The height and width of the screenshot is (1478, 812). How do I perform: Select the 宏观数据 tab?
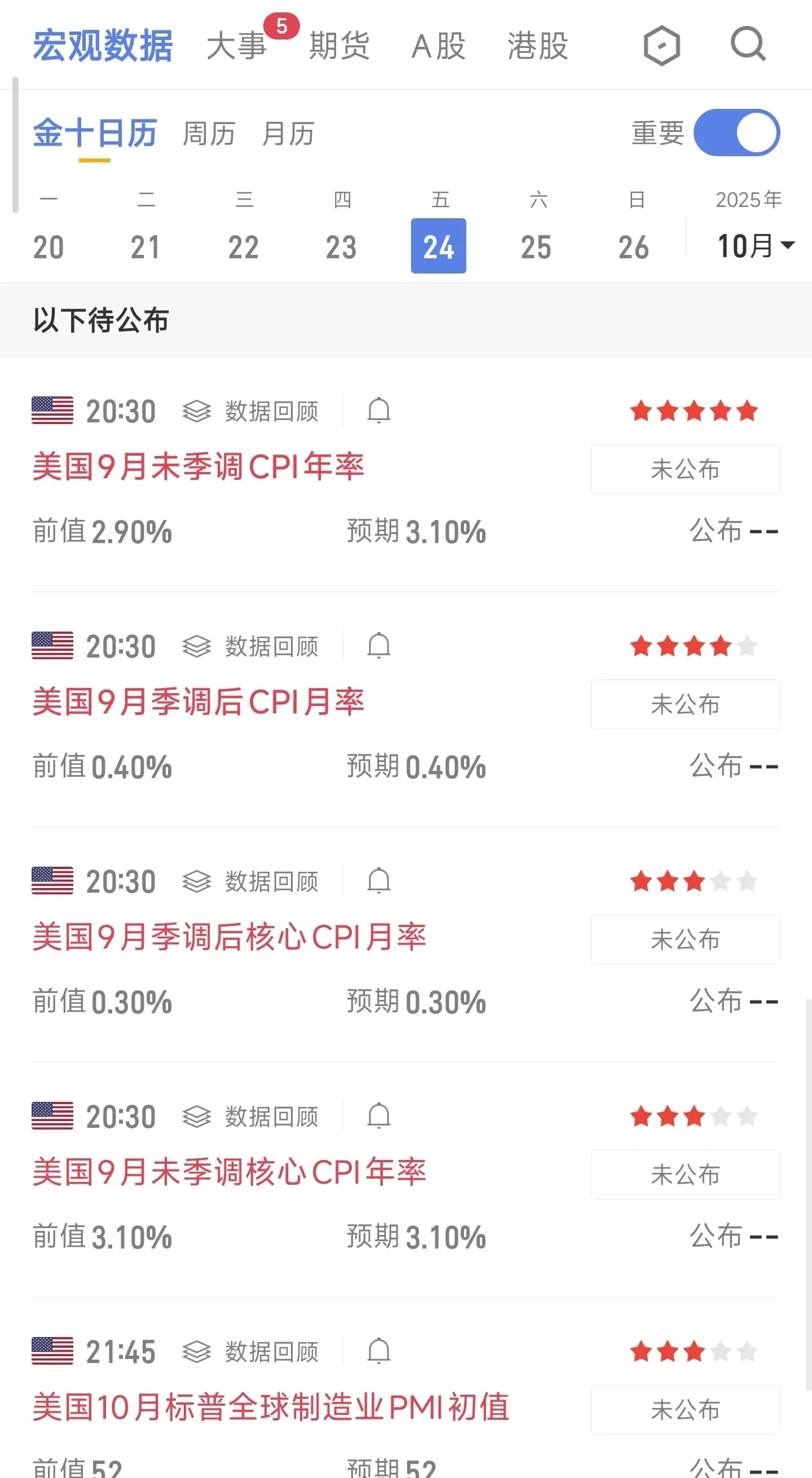103,46
